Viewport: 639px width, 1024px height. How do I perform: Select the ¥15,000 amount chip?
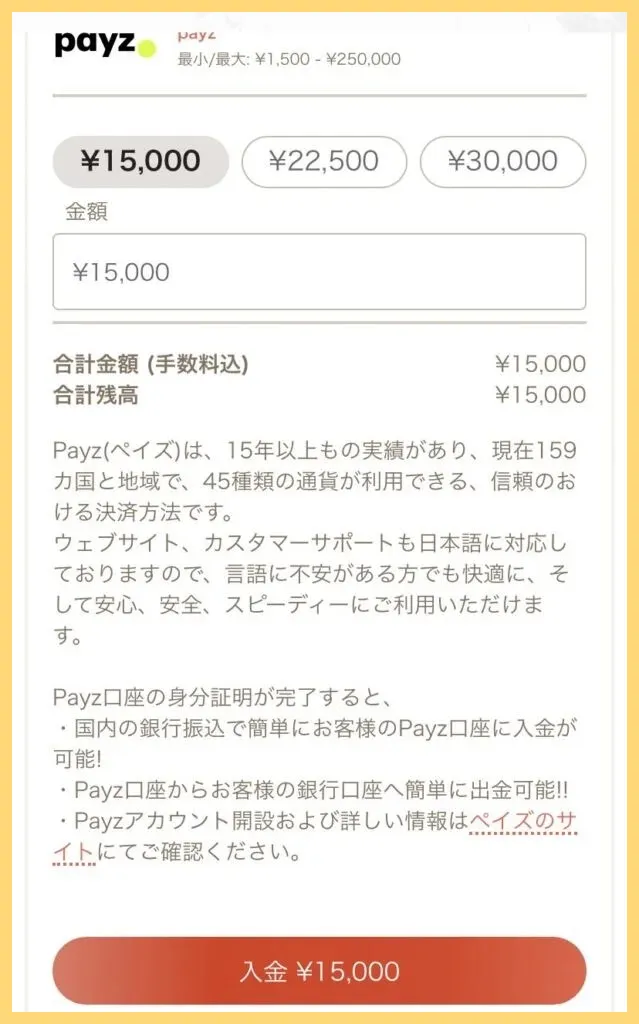(140, 161)
